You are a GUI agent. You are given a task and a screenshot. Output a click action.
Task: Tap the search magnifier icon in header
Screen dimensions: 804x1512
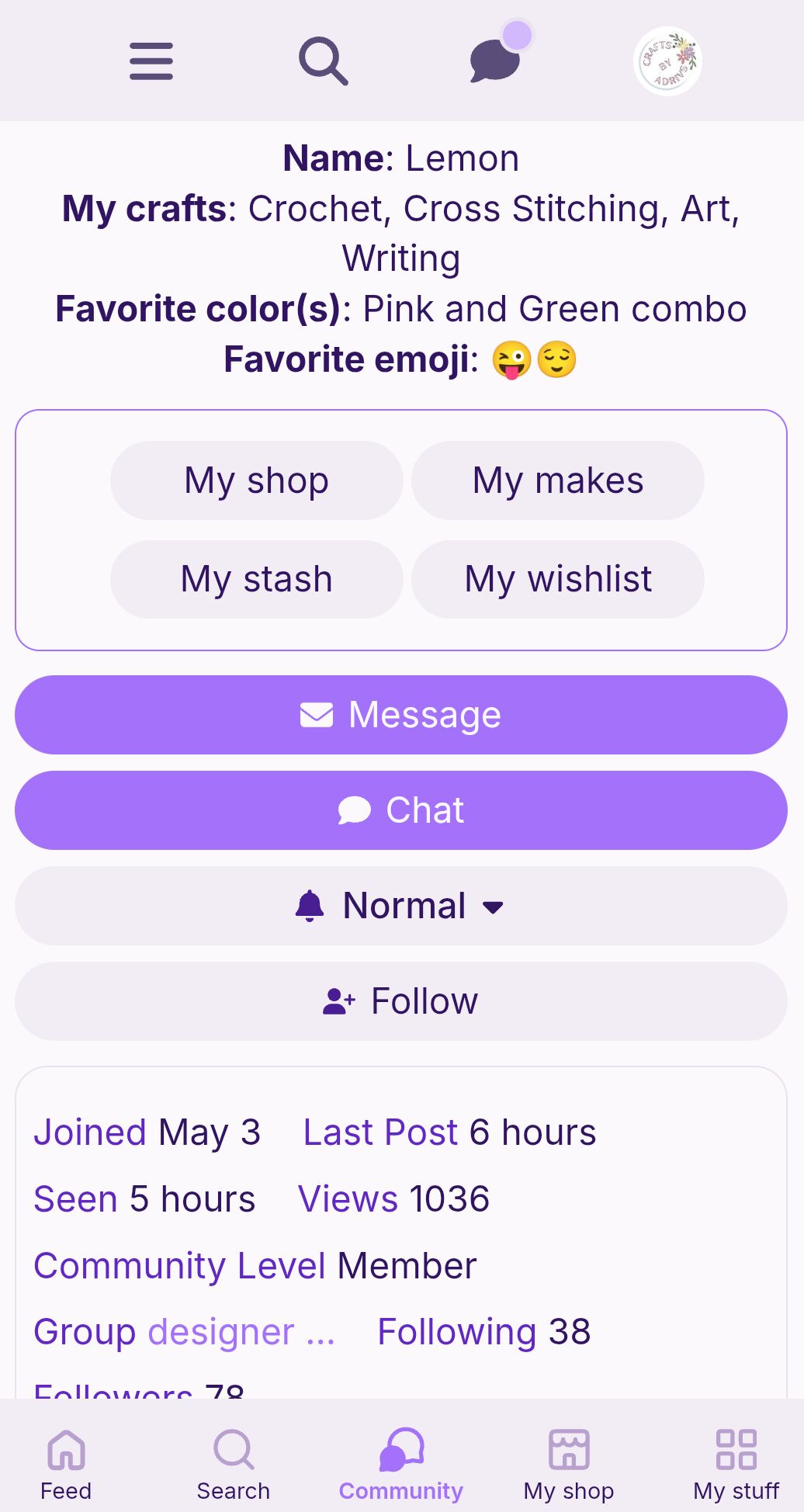click(x=324, y=61)
